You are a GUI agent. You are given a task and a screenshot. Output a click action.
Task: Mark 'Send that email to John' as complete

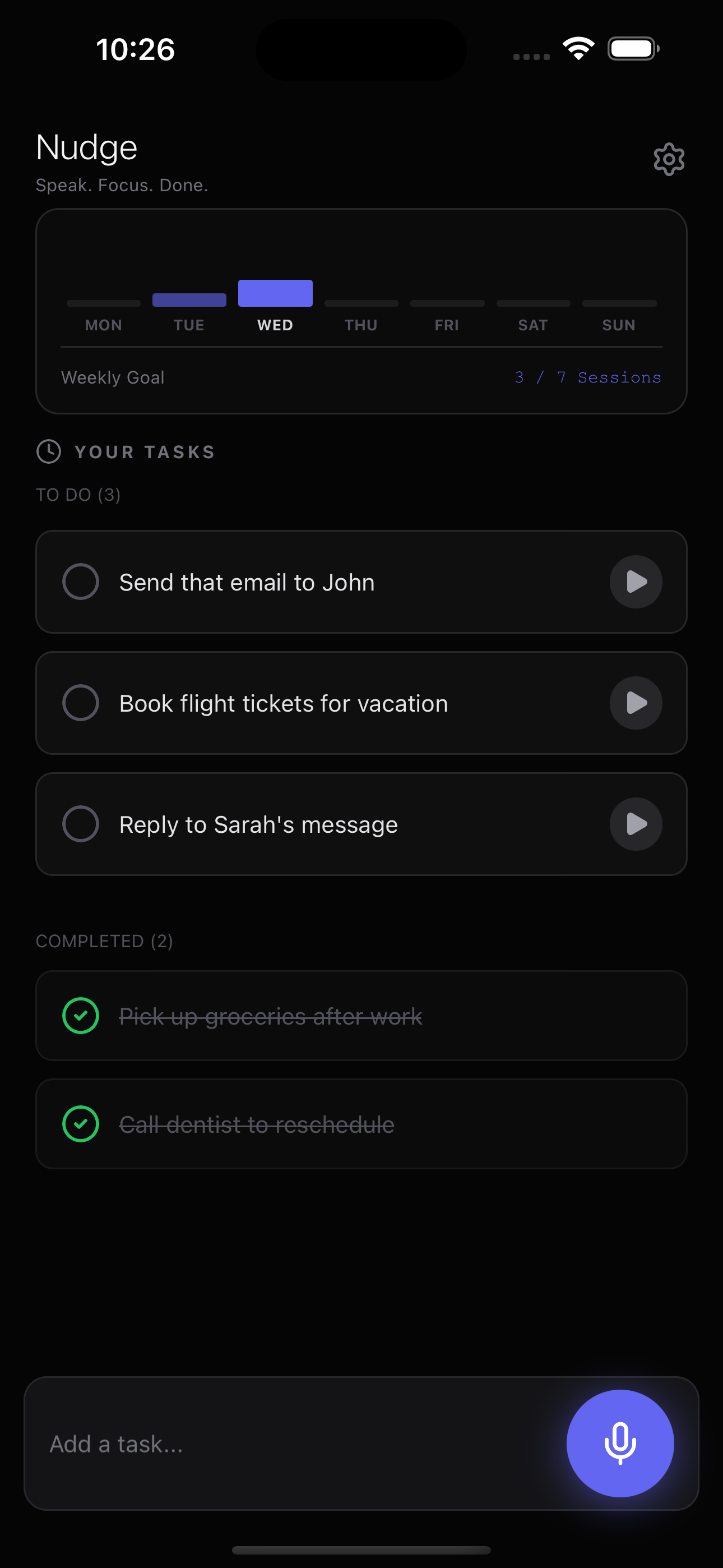click(80, 582)
